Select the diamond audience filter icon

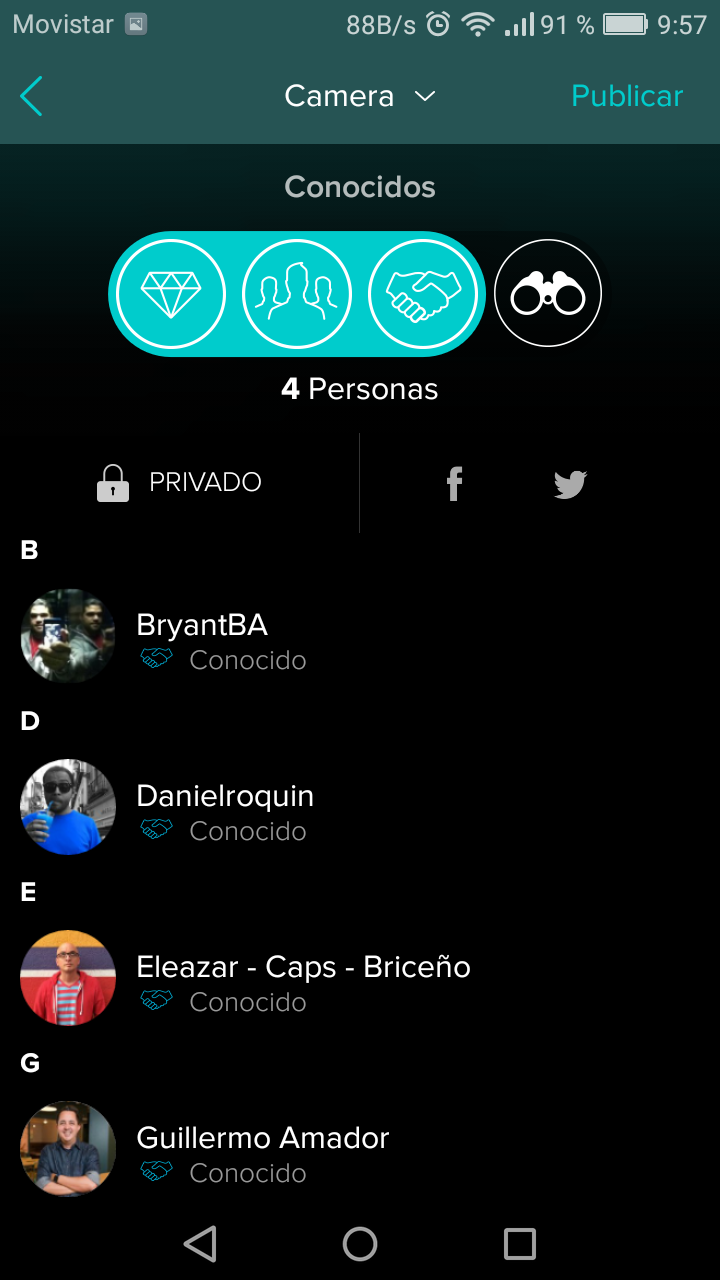pos(171,293)
